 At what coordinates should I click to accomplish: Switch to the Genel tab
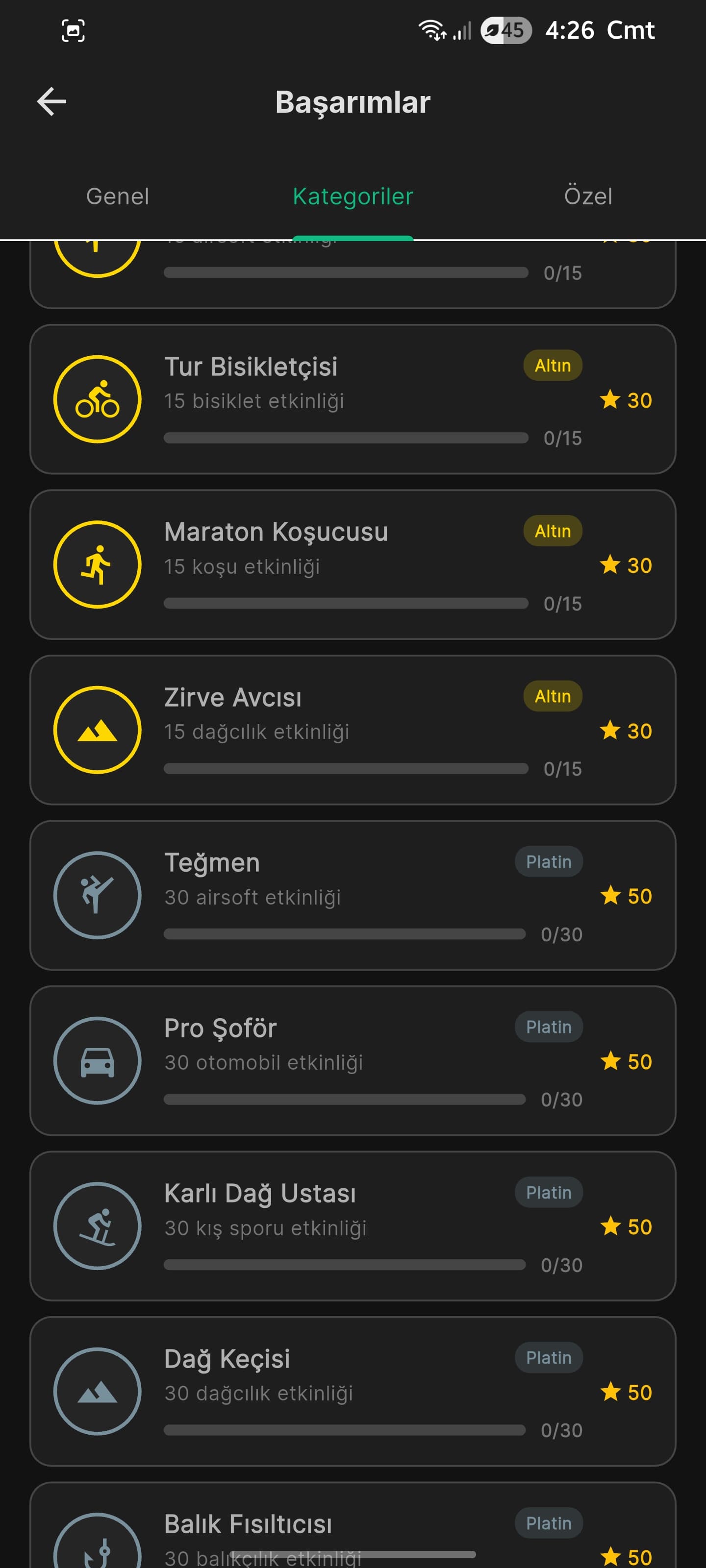(x=118, y=196)
